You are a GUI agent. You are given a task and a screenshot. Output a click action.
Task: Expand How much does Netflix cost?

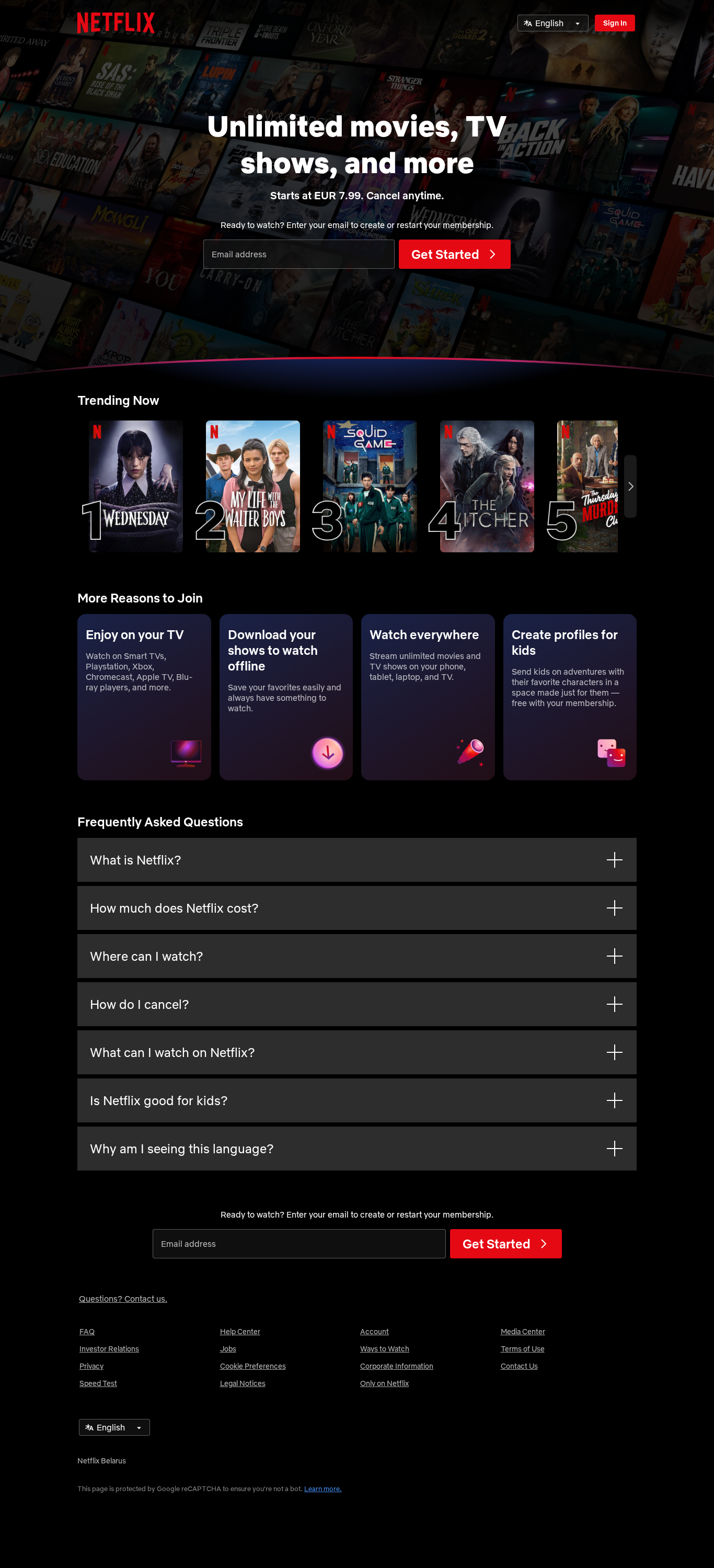357,908
